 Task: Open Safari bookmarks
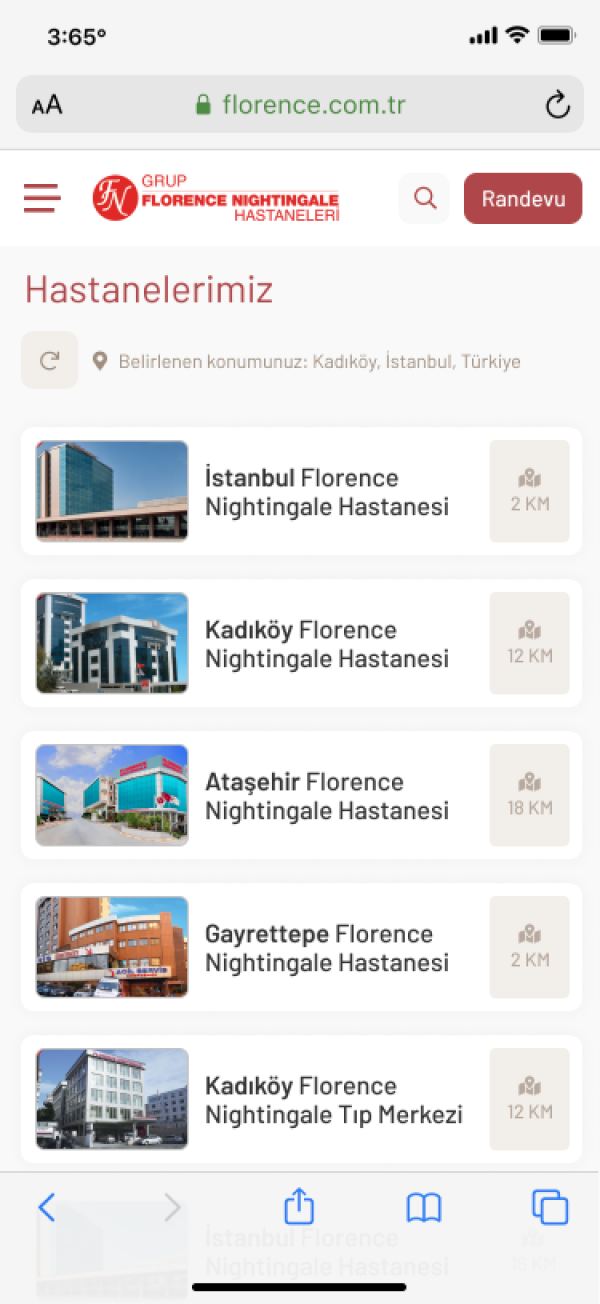pyautogui.click(x=424, y=1208)
